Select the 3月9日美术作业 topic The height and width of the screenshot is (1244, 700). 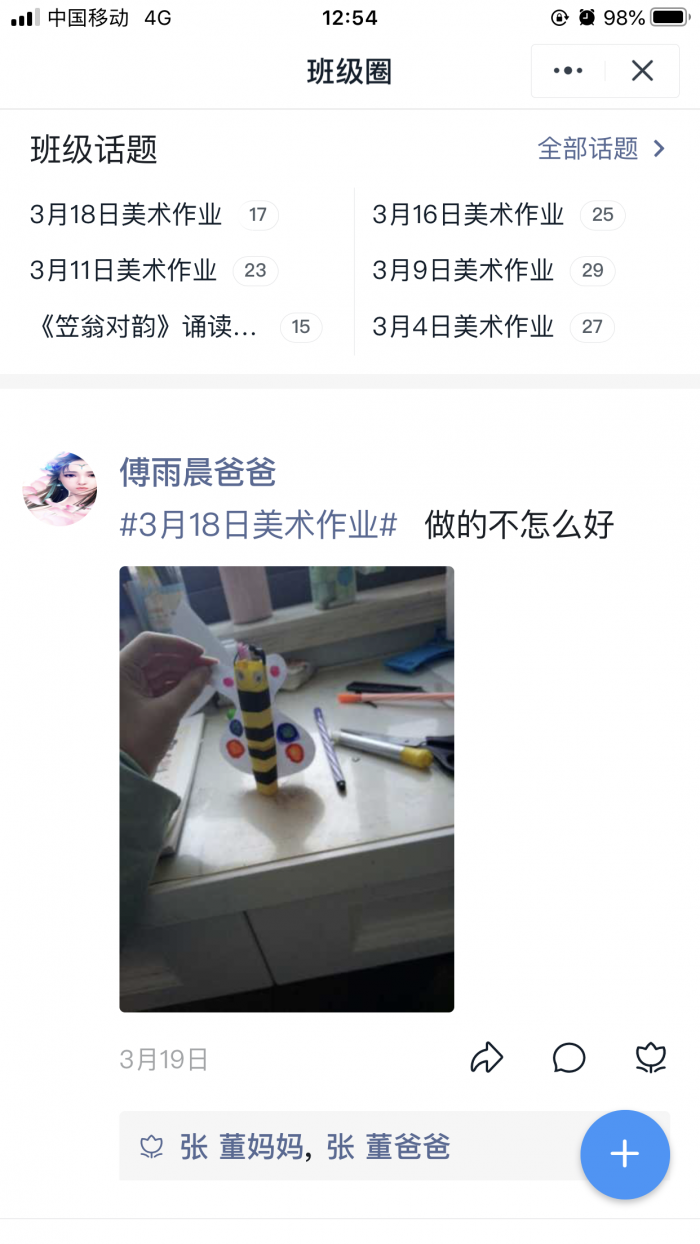[x=463, y=270]
